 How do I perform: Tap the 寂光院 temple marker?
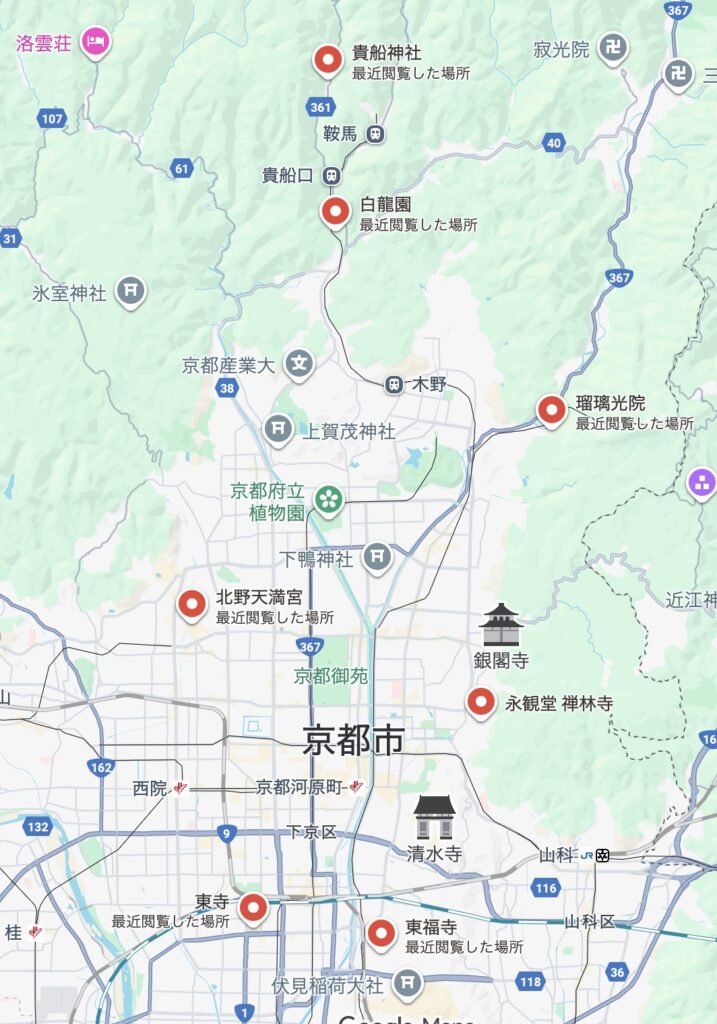(614, 47)
